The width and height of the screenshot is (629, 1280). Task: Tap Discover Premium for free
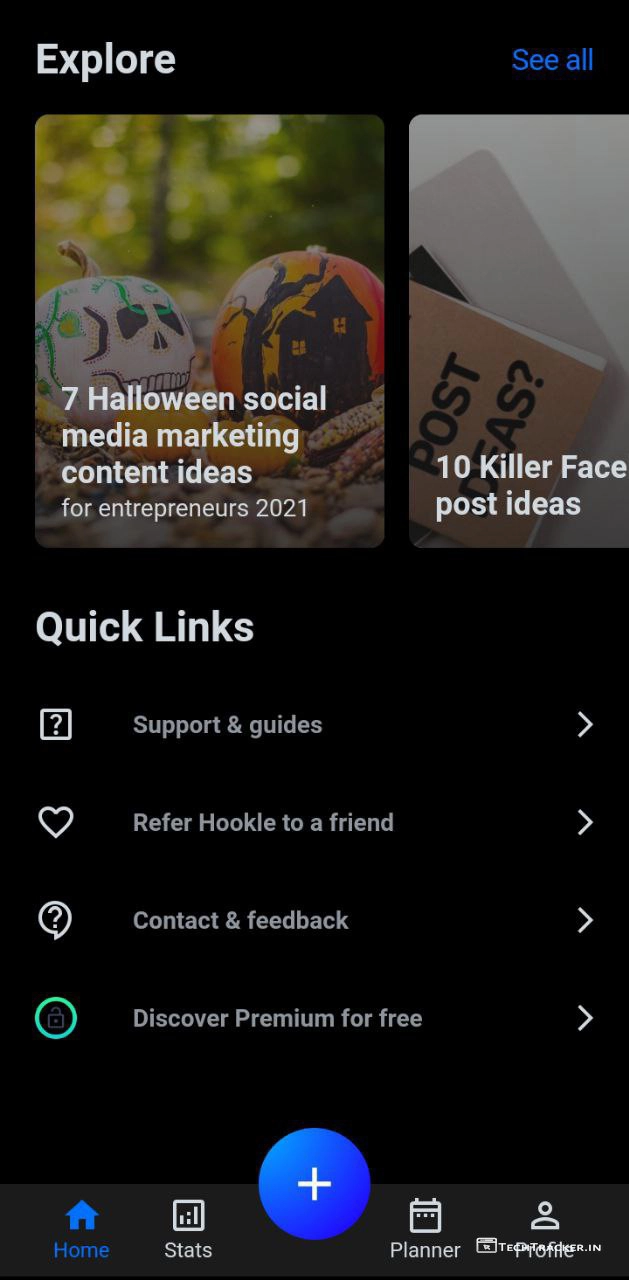[314, 1018]
